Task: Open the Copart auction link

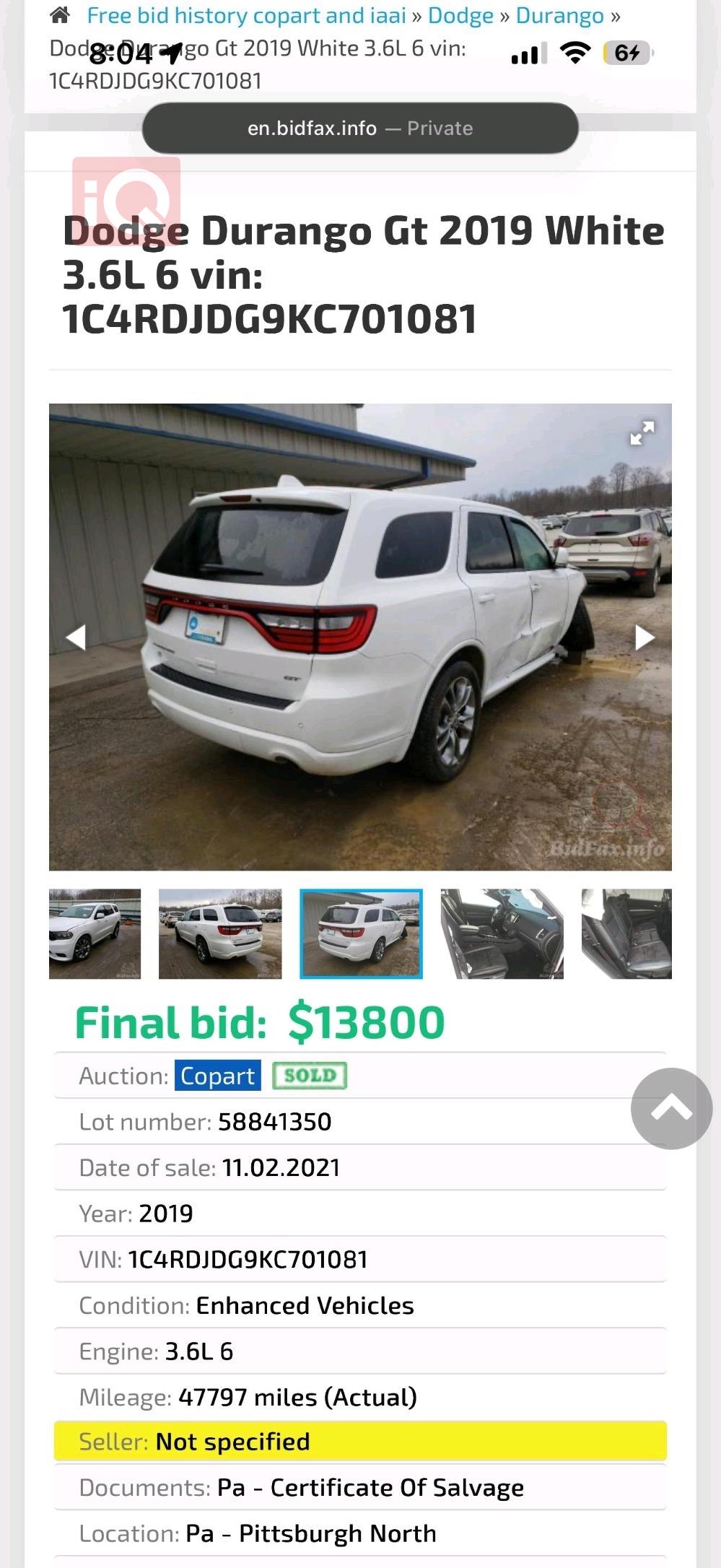Action: coord(217,1076)
